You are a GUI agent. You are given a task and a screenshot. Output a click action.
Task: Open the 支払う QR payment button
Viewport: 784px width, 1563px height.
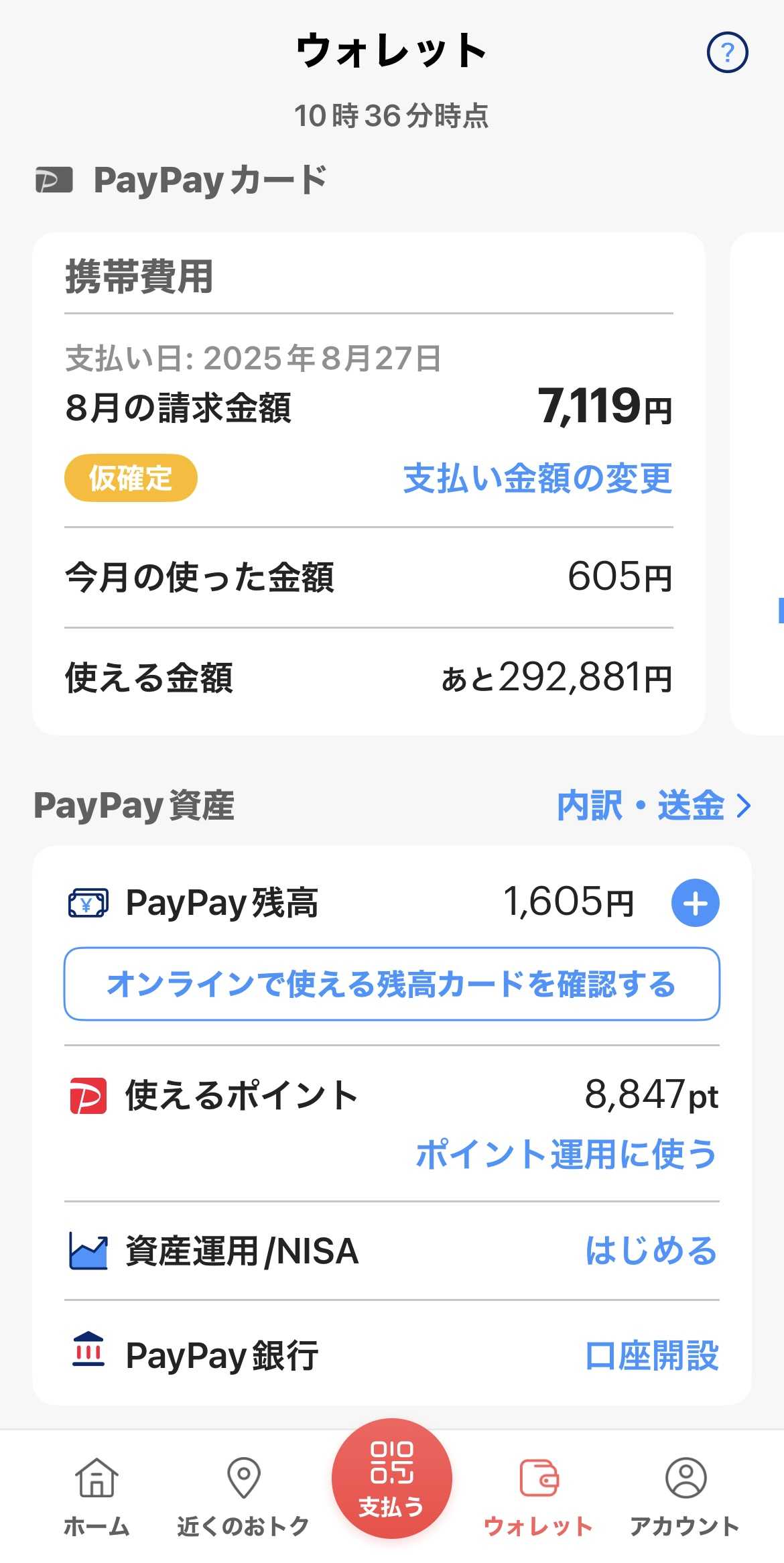pos(392,1479)
